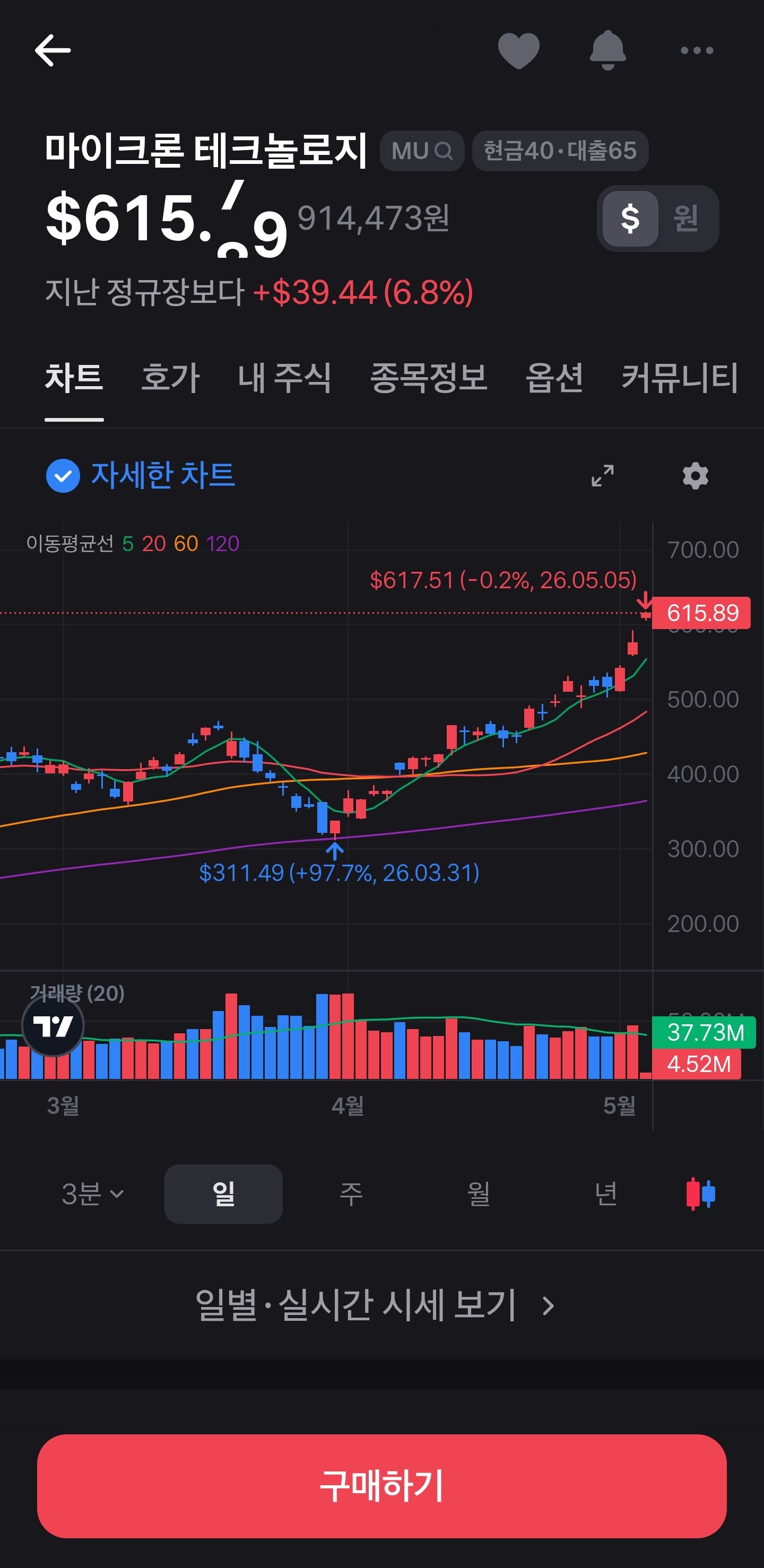The height and width of the screenshot is (1568, 764).
Task: Expand the chart to fullscreen
Action: point(603,475)
